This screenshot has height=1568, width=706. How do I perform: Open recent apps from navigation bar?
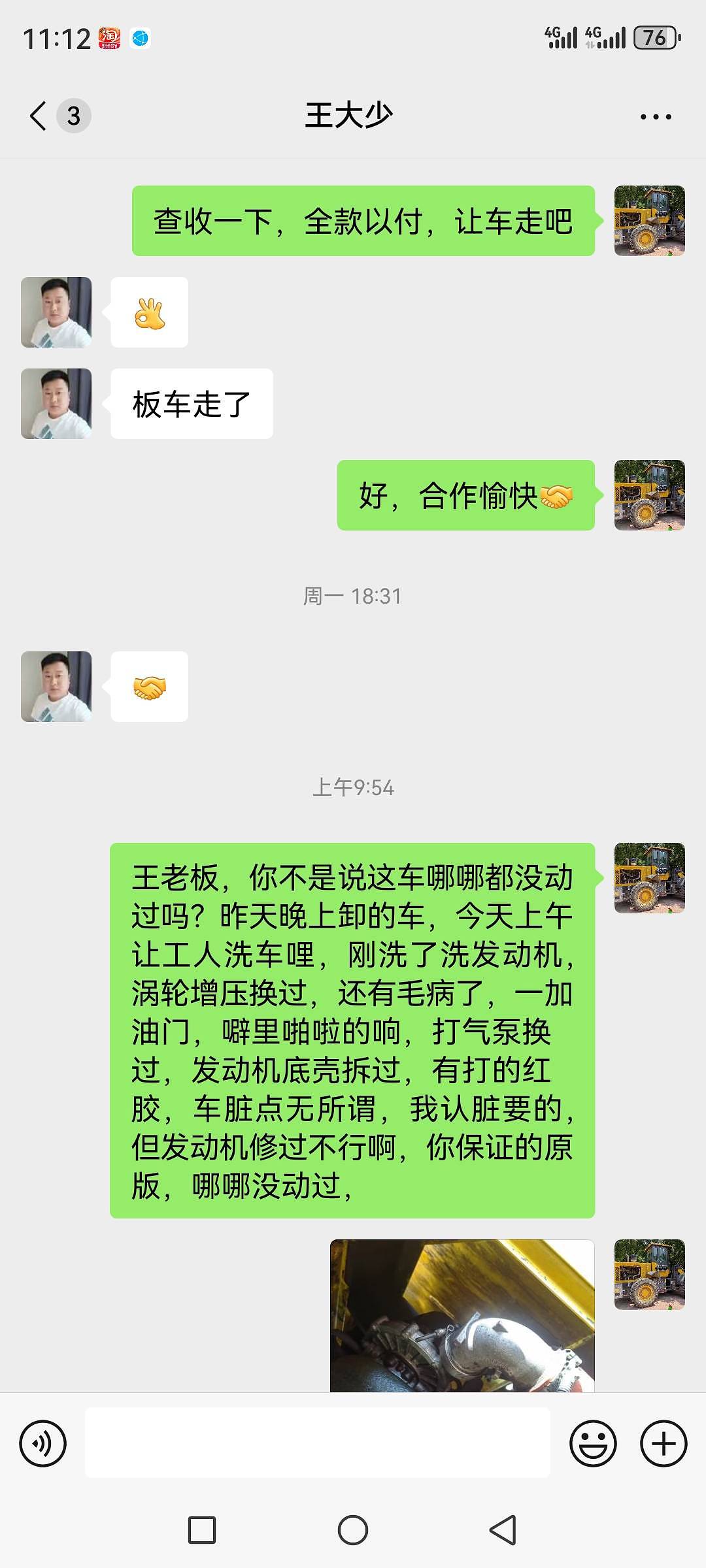pos(202,1530)
